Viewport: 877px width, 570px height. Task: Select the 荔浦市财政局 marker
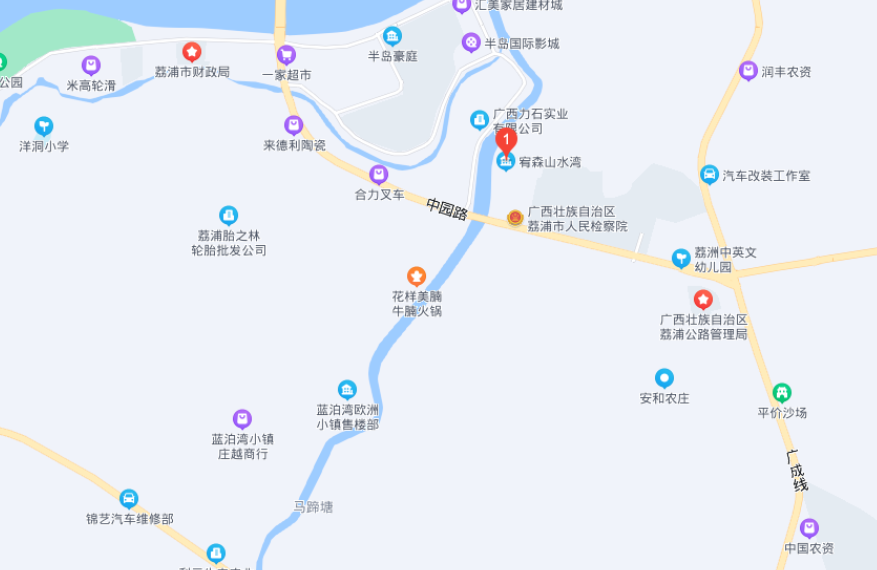(x=192, y=51)
